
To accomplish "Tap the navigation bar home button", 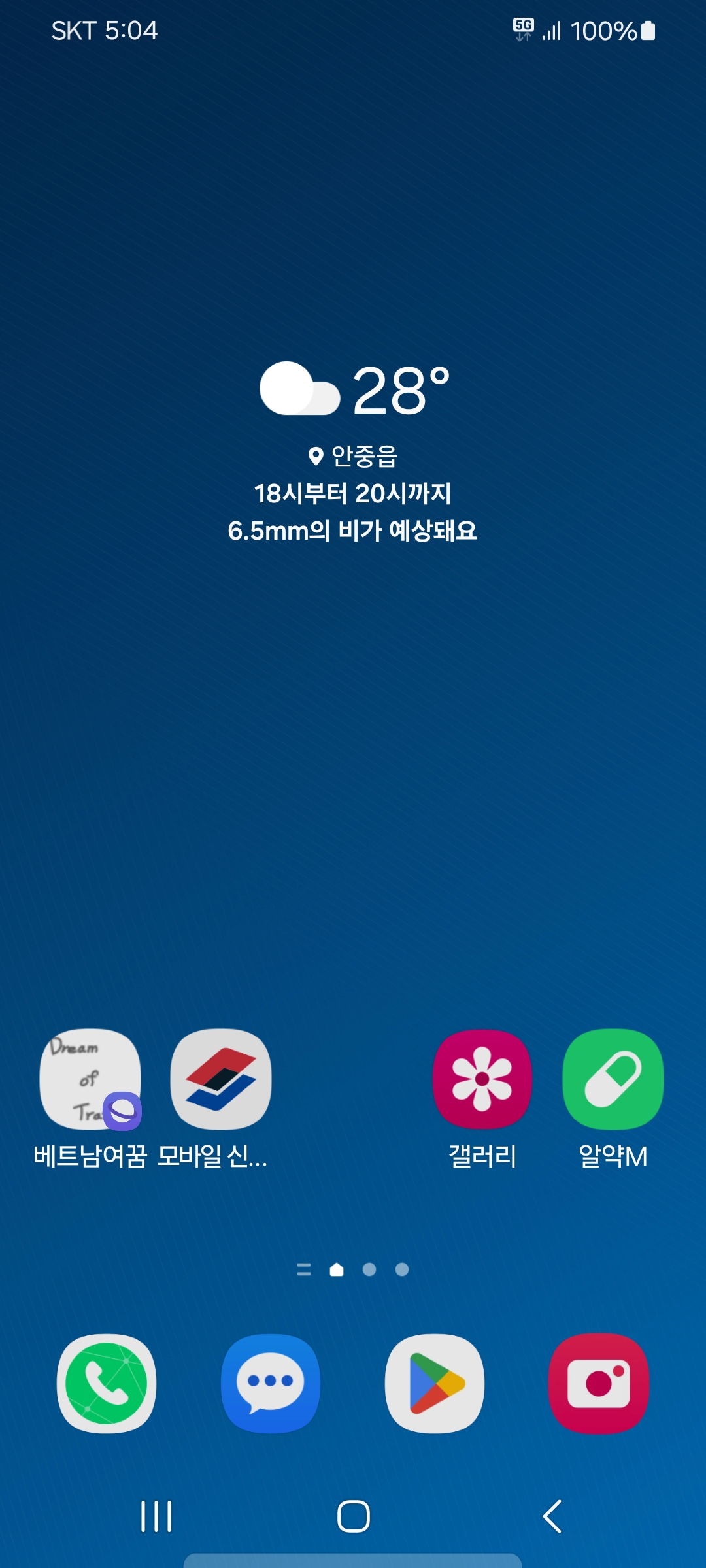I will [353, 1516].
